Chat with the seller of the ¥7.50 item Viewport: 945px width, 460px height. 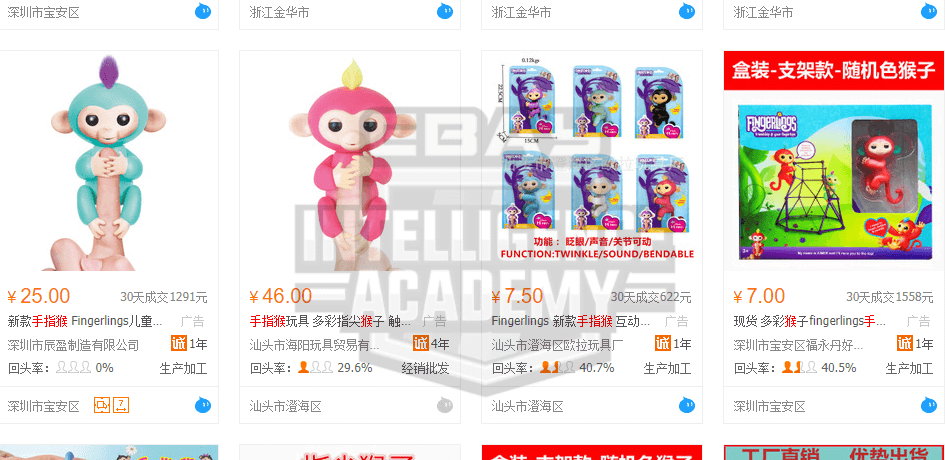coord(686,405)
